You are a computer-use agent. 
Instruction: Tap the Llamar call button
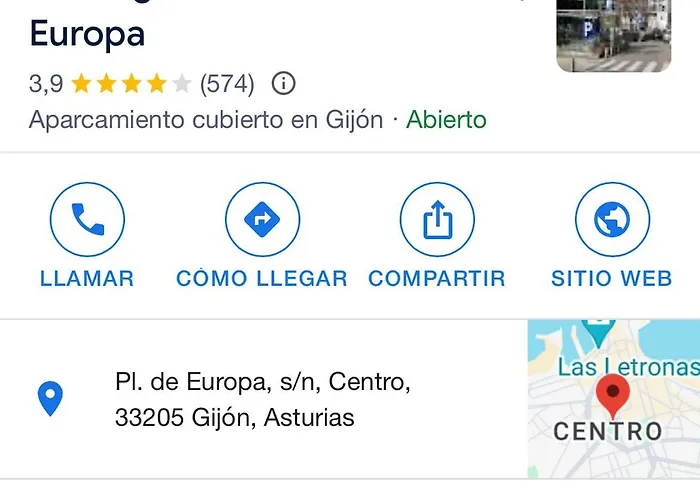click(x=87, y=221)
